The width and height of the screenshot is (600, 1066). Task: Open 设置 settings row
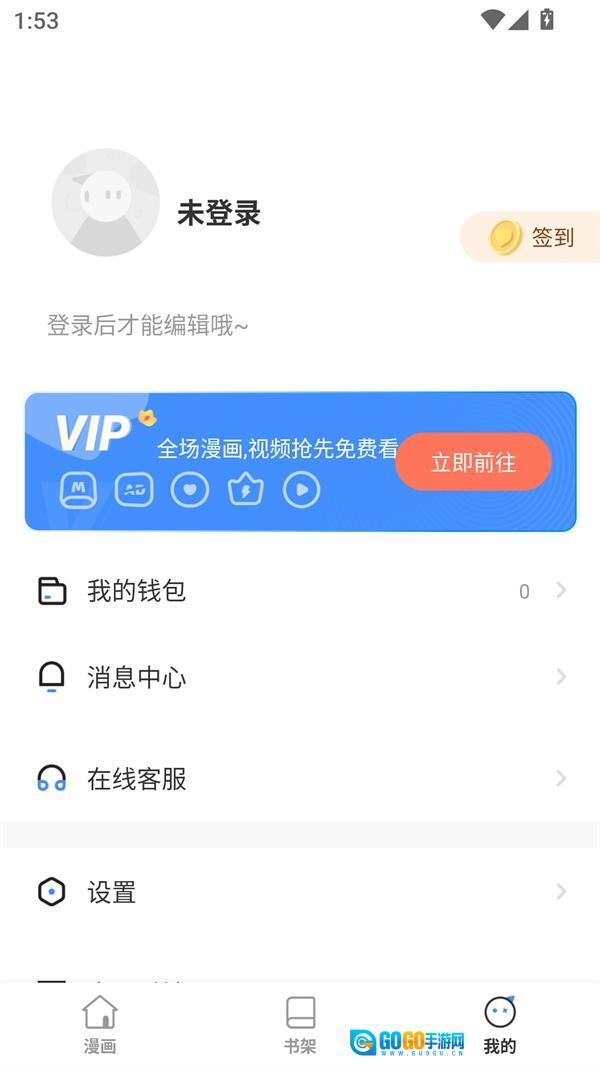tap(300, 892)
